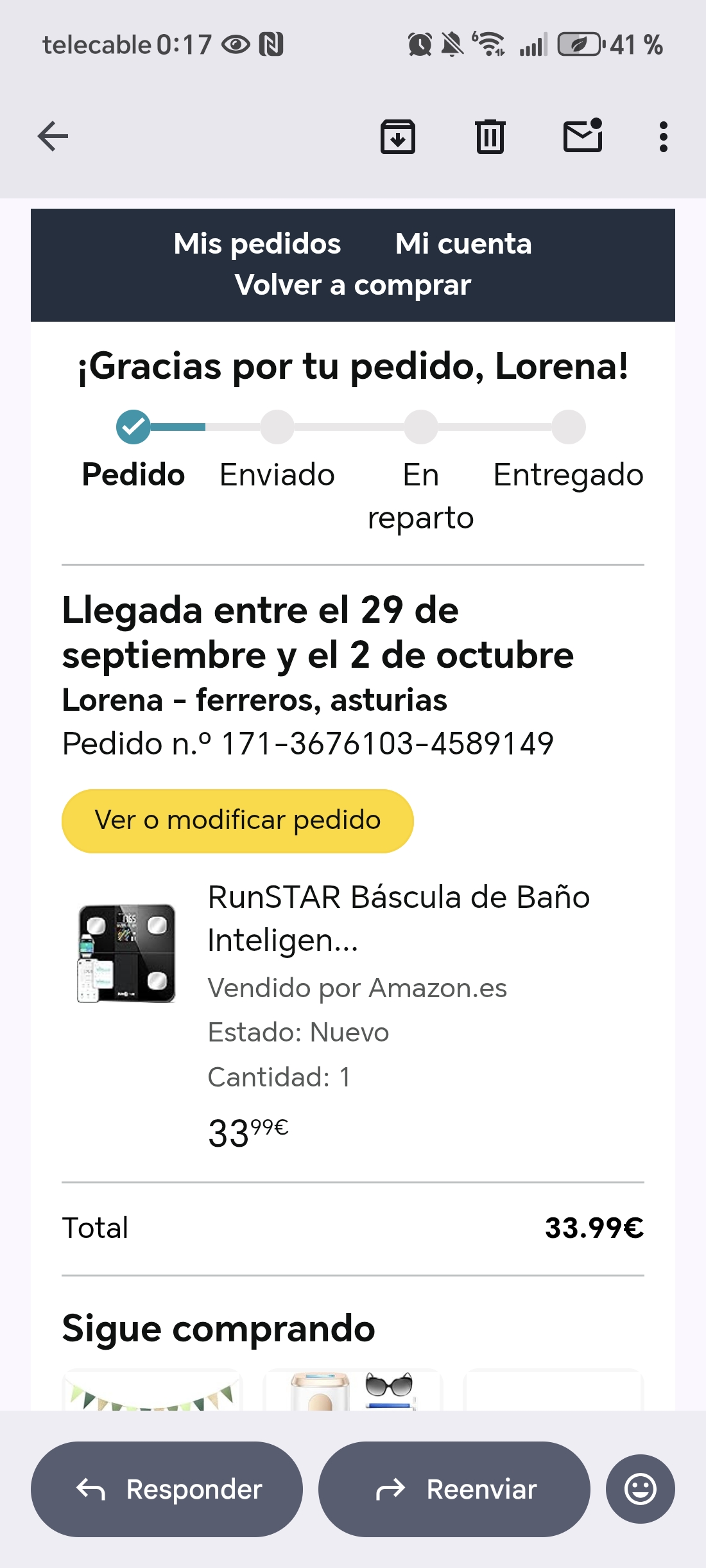Open the RunSTAR Báscula de Baño Inteligen... title
The width and height of the screenshot is (706, 1568).
point(399,918)
